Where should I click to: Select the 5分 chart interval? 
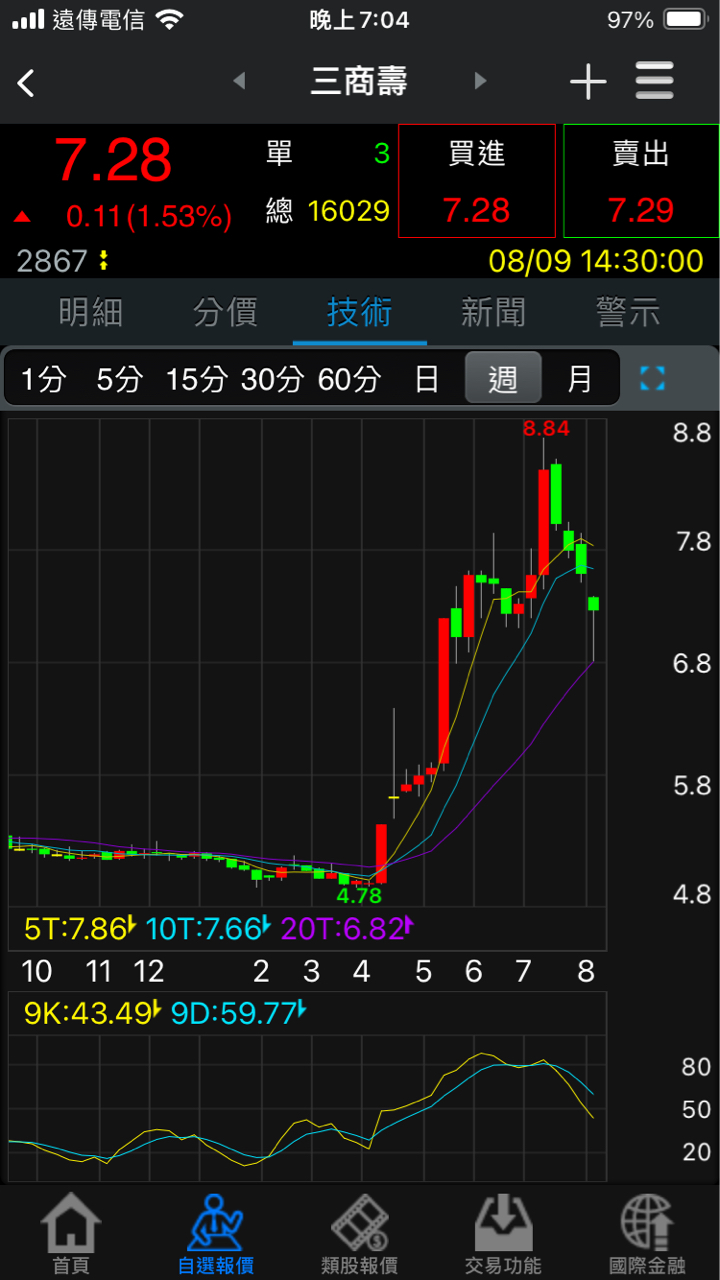tap(120, 379)
